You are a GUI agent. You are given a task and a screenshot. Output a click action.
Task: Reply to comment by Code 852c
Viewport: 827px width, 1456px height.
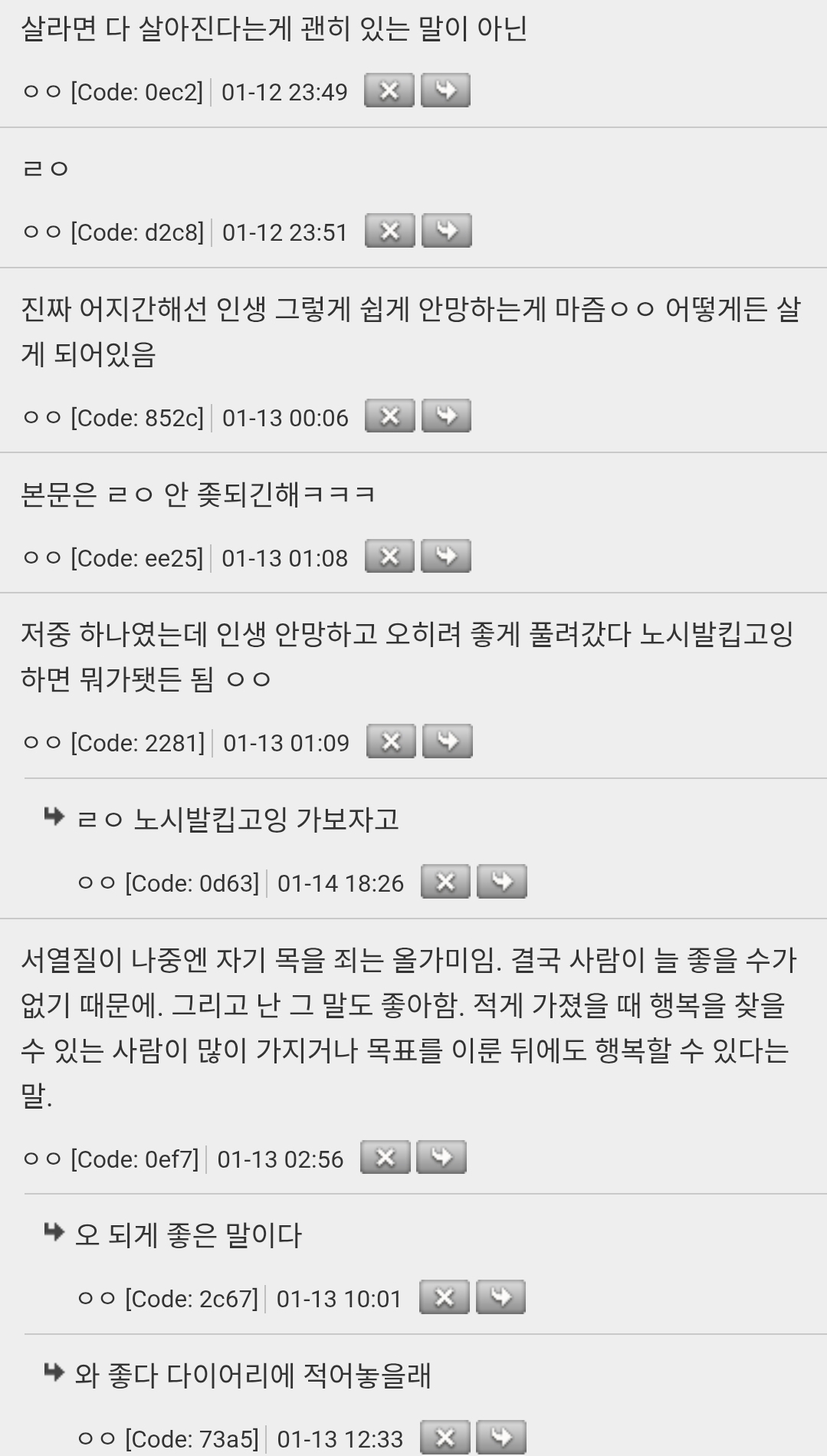446,417
